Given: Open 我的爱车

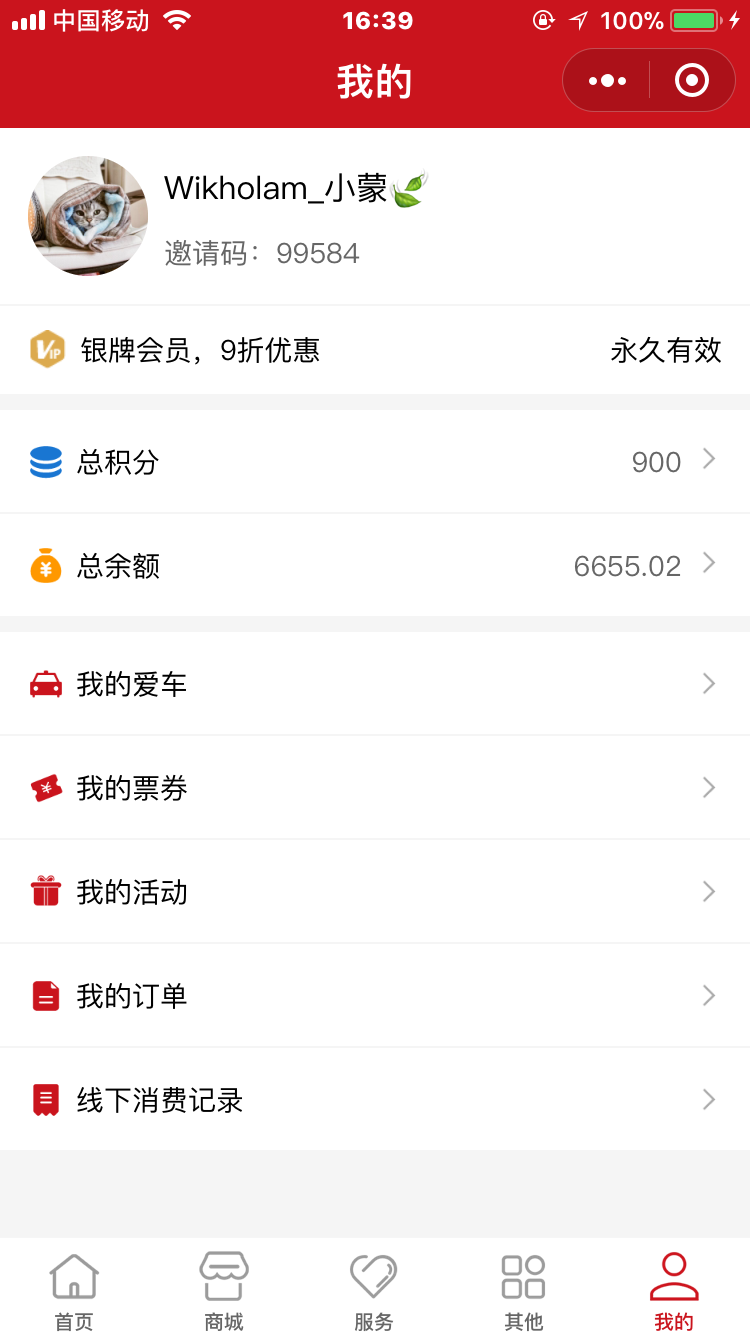Looking at the screenshot, I should click(375, 684).
